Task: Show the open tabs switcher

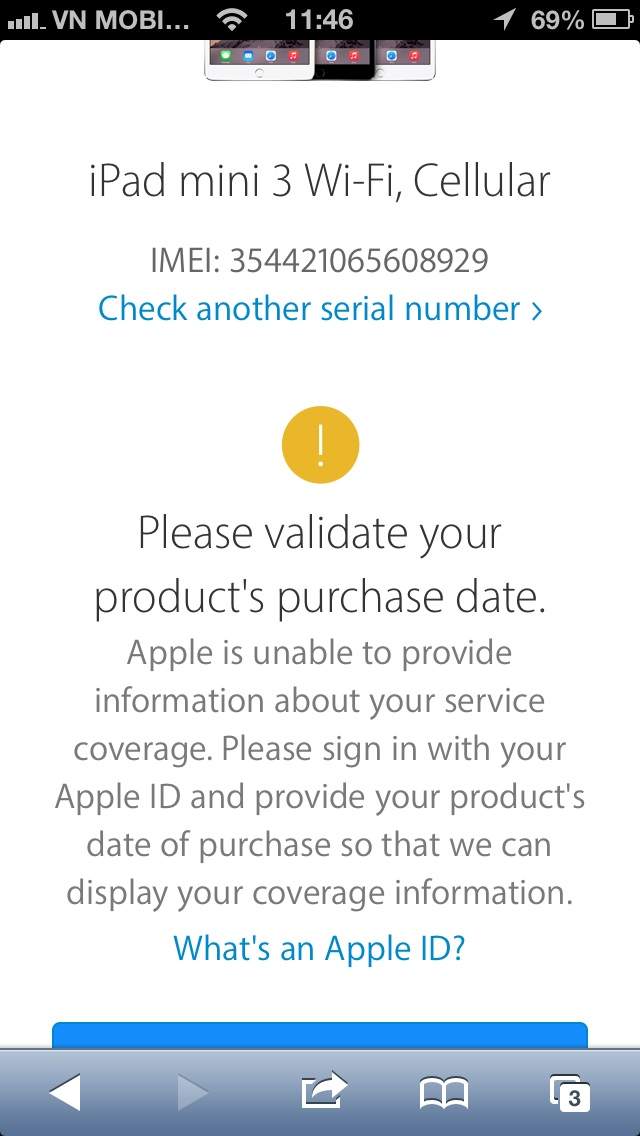Action: coord(570,1093)
